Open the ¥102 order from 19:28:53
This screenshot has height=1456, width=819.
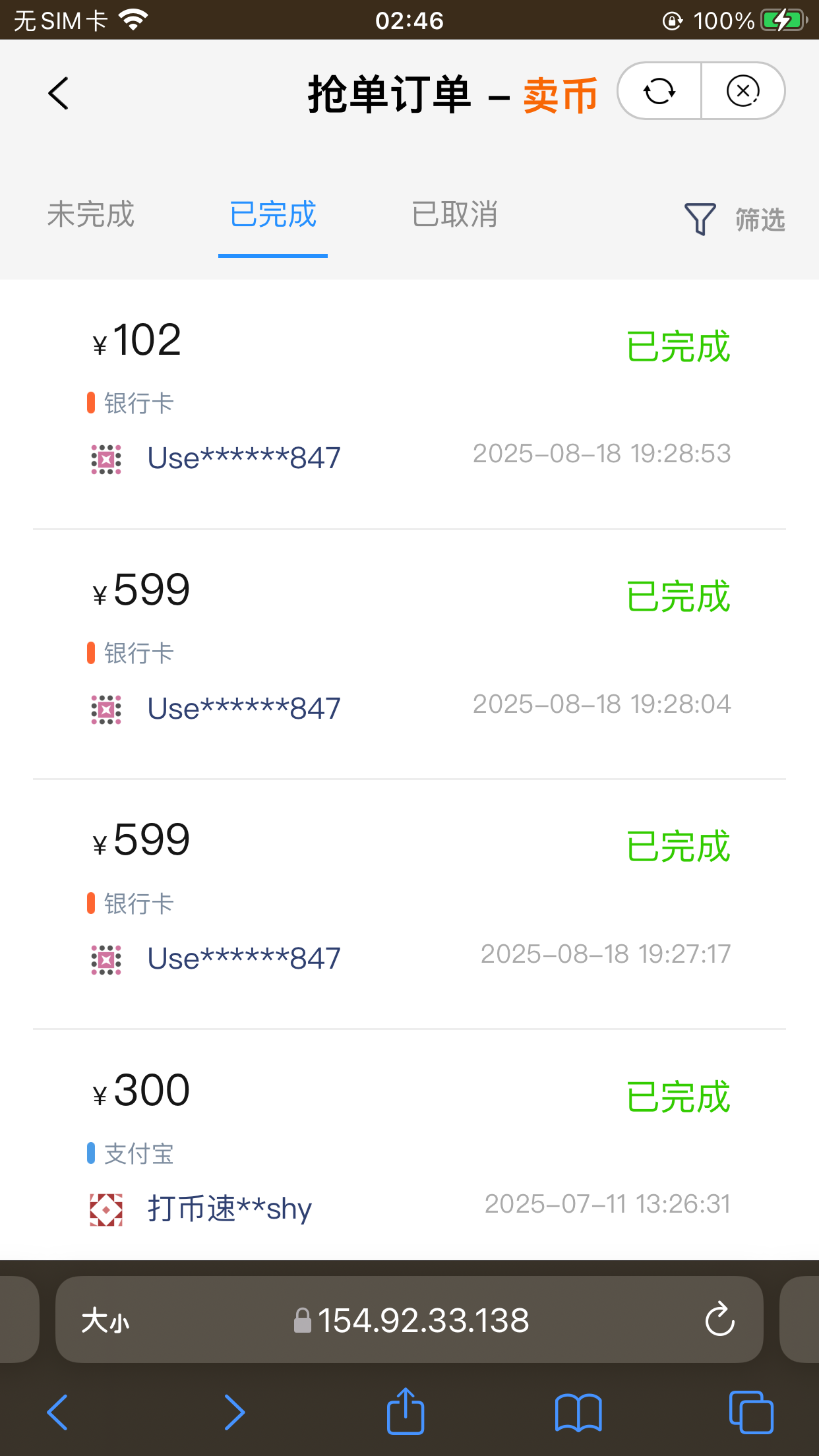409,404
